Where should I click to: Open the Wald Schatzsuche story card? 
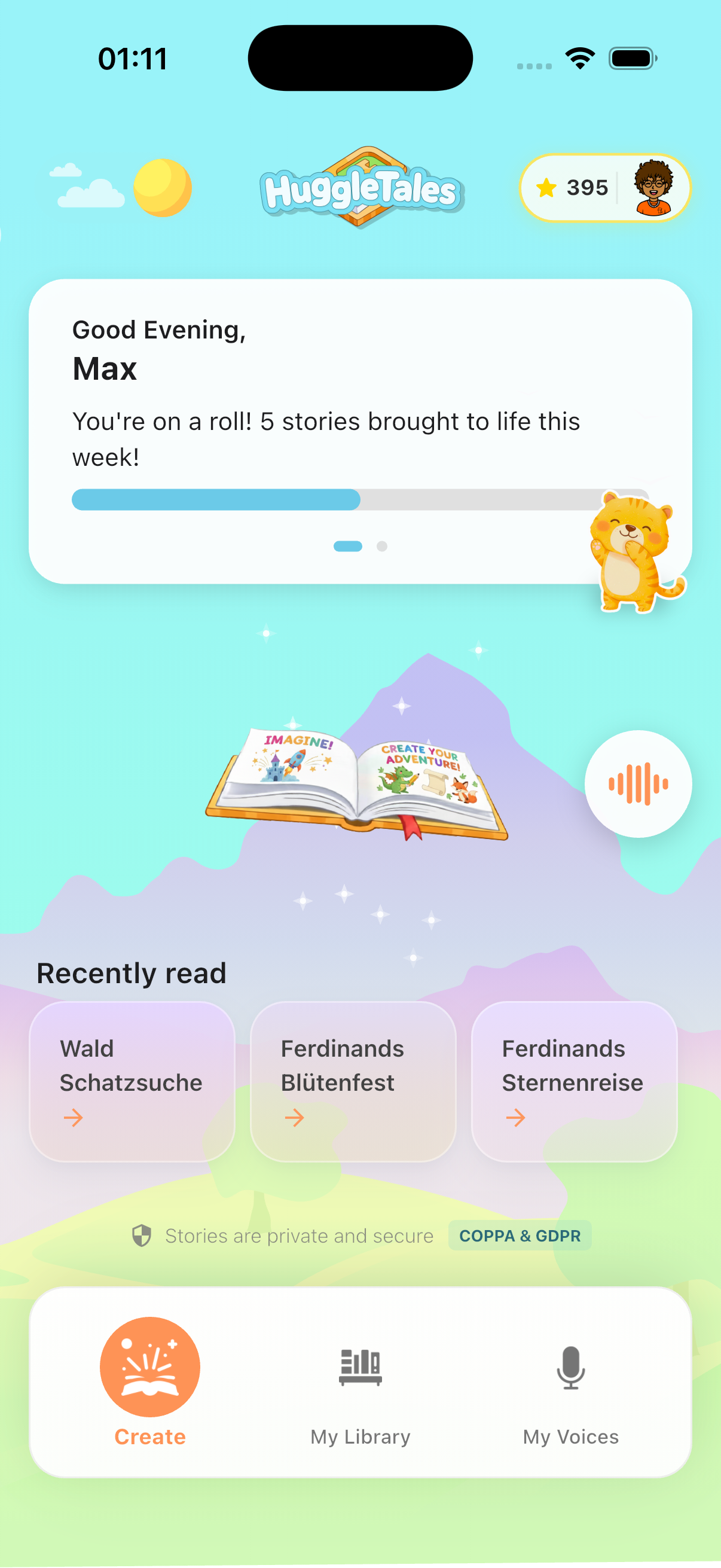coord(132,1082)
